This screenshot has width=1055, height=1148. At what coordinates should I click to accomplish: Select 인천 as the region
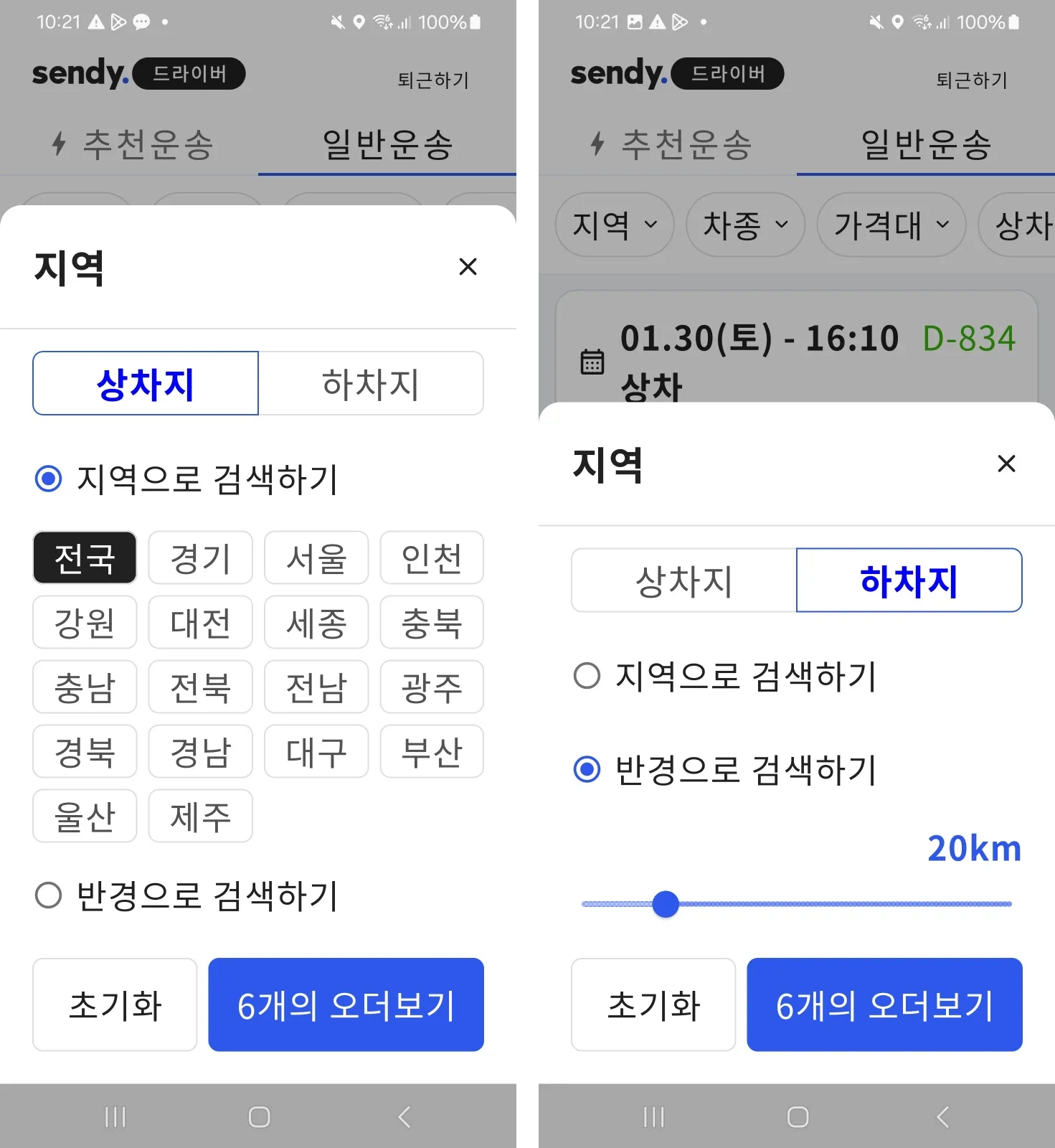point(431,558)
